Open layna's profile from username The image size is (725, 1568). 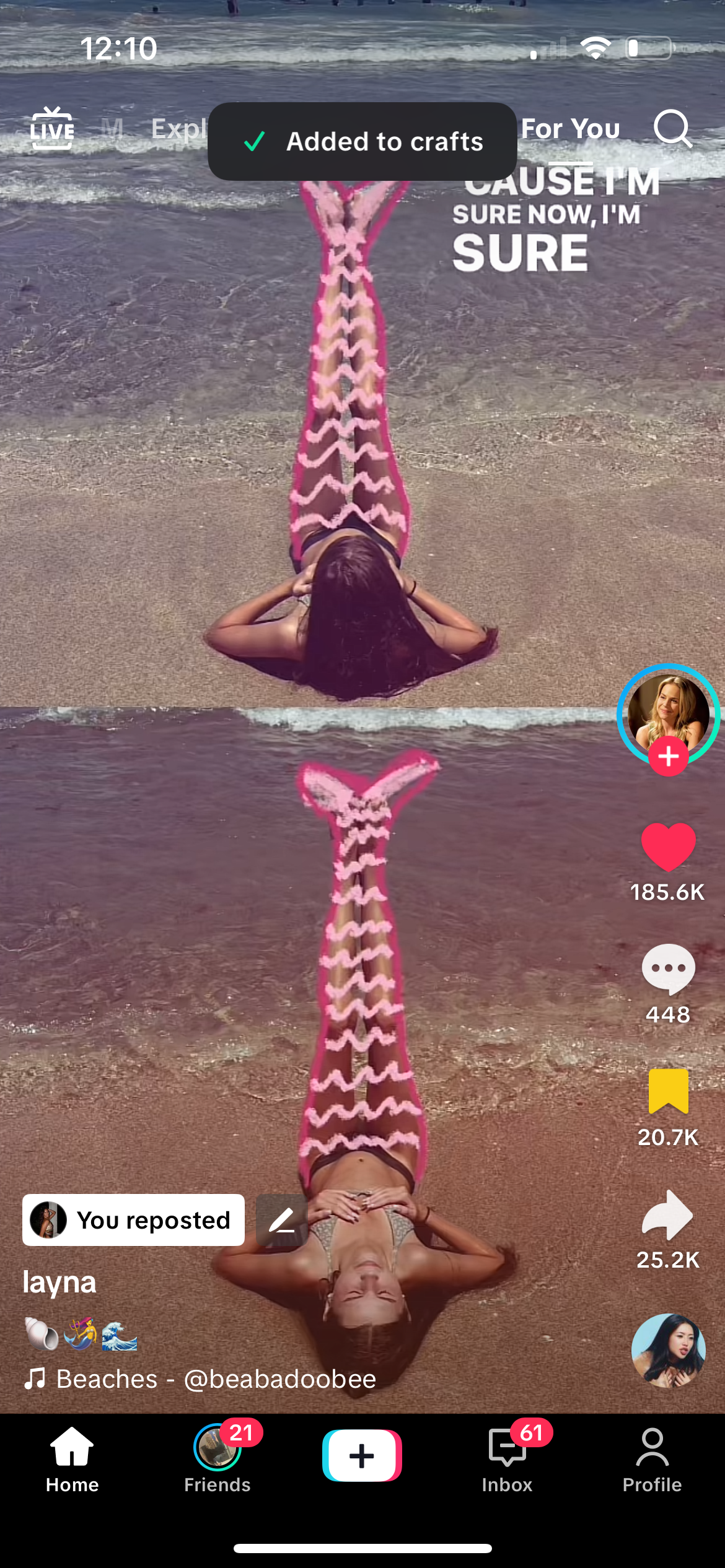click(59, 1282)
